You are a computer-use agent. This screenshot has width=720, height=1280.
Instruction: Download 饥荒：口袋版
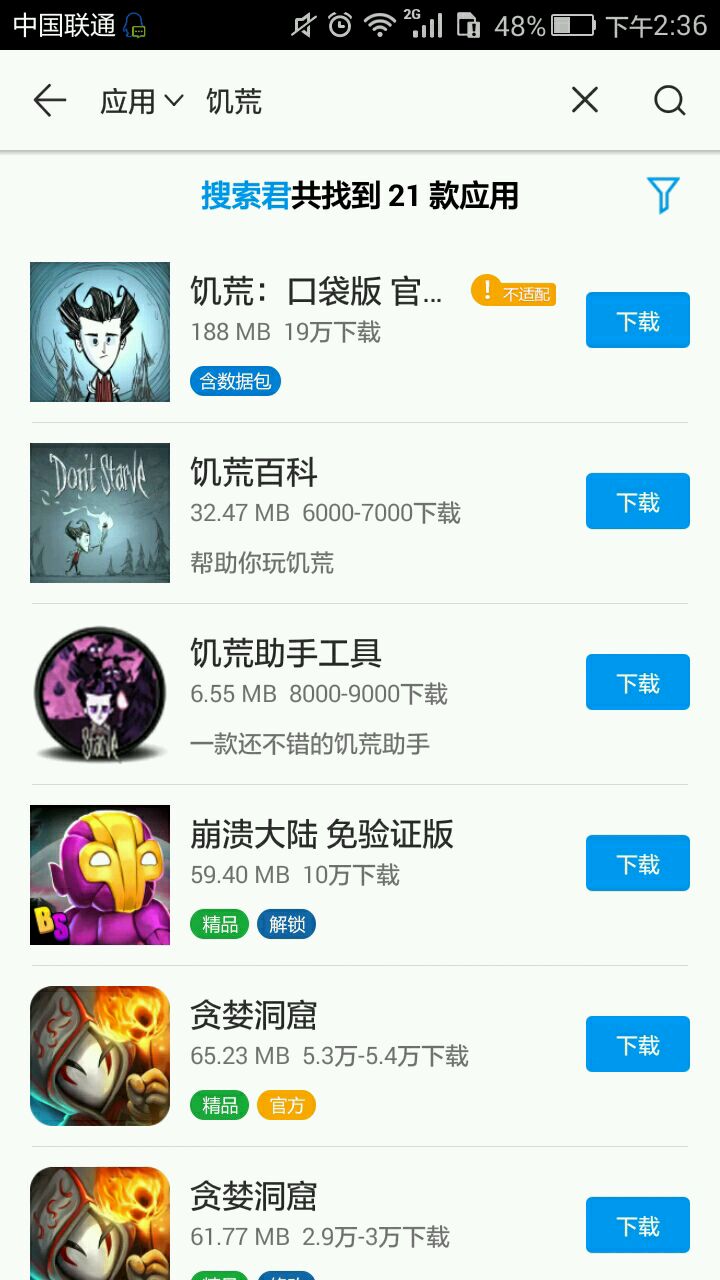coord(637,321)
